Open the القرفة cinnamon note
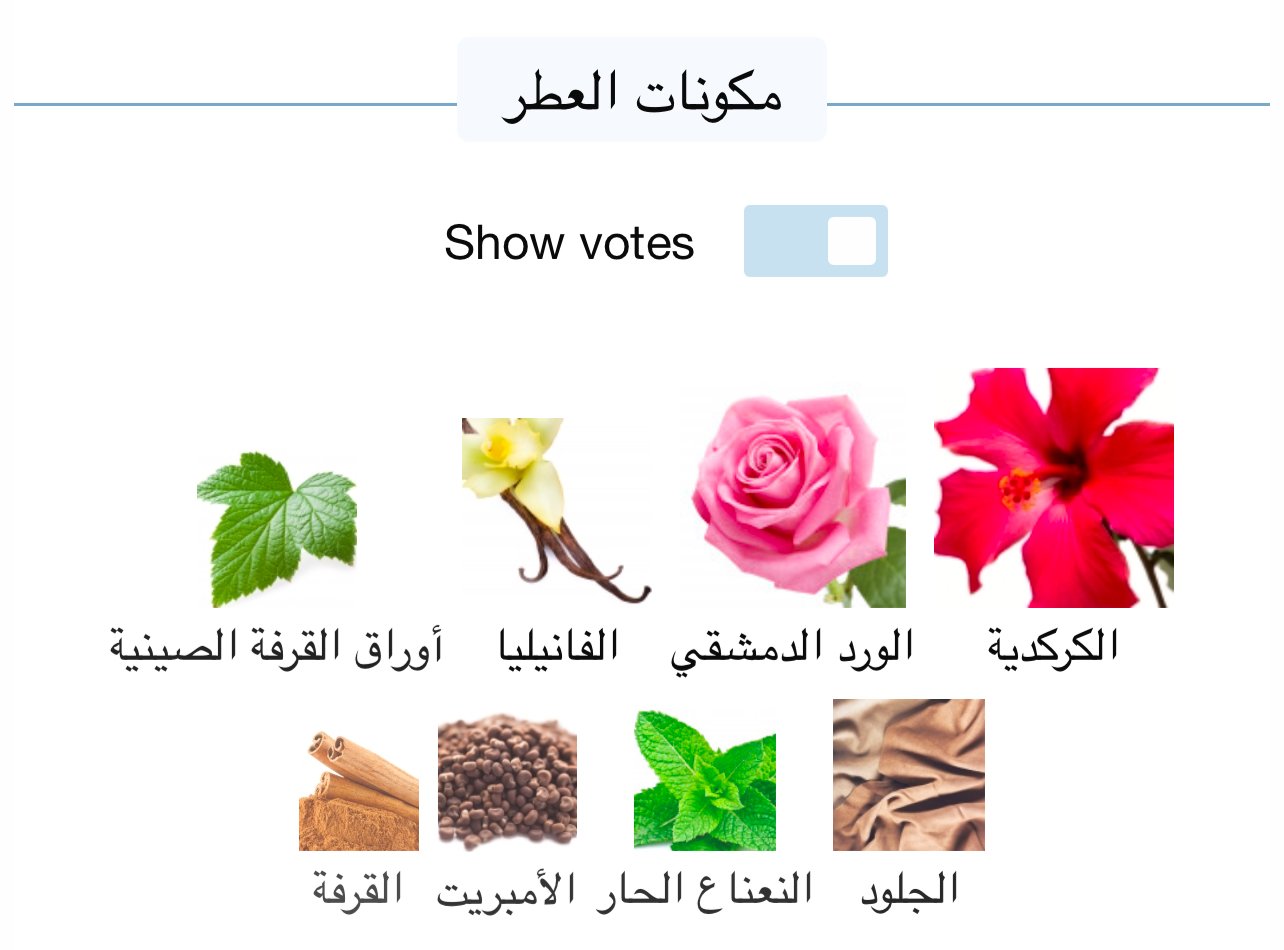Image resolution: width=1284 pixels, height=950 pixels. pos(359,790)
